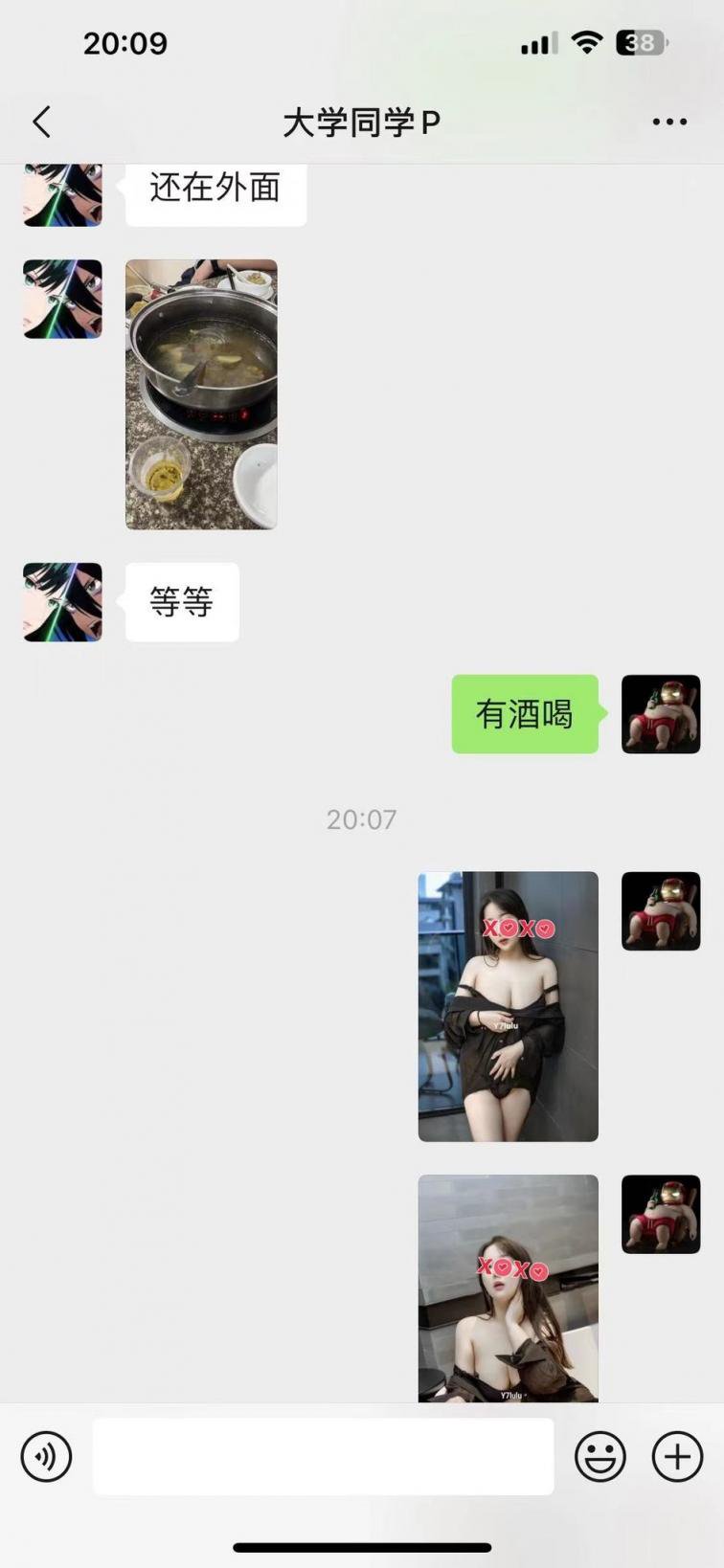This screenshot has height=1568, width=724.
Task: View the hot pot photo message
Action: [x=201, y=393]
